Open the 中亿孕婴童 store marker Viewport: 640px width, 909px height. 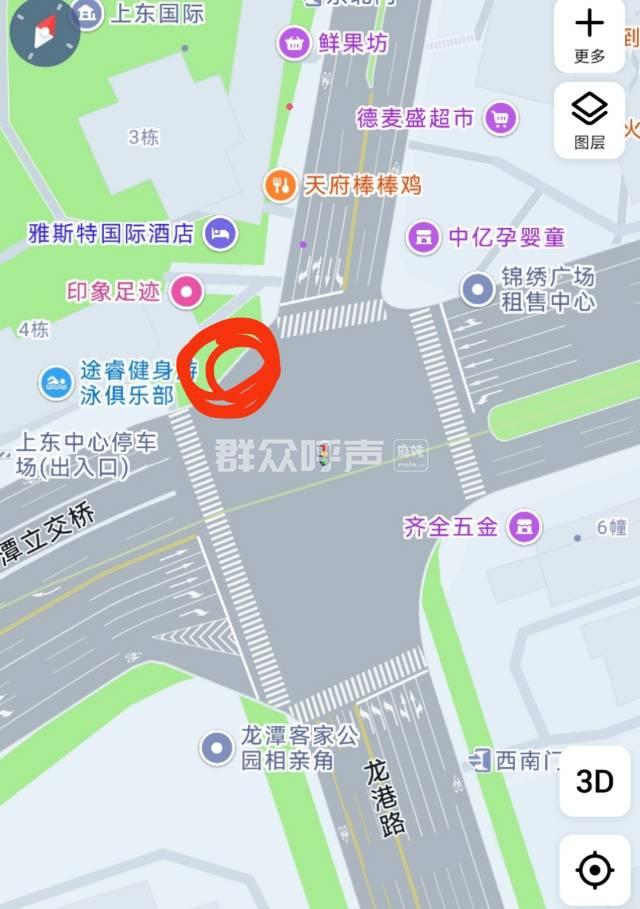click(425, 238)
